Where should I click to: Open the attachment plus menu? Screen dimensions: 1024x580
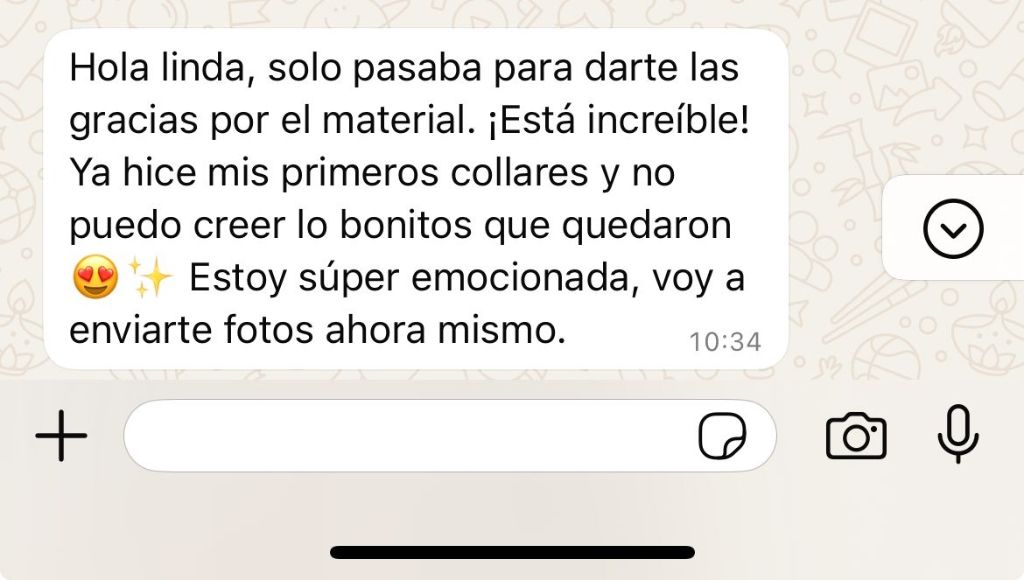[61, 436]
